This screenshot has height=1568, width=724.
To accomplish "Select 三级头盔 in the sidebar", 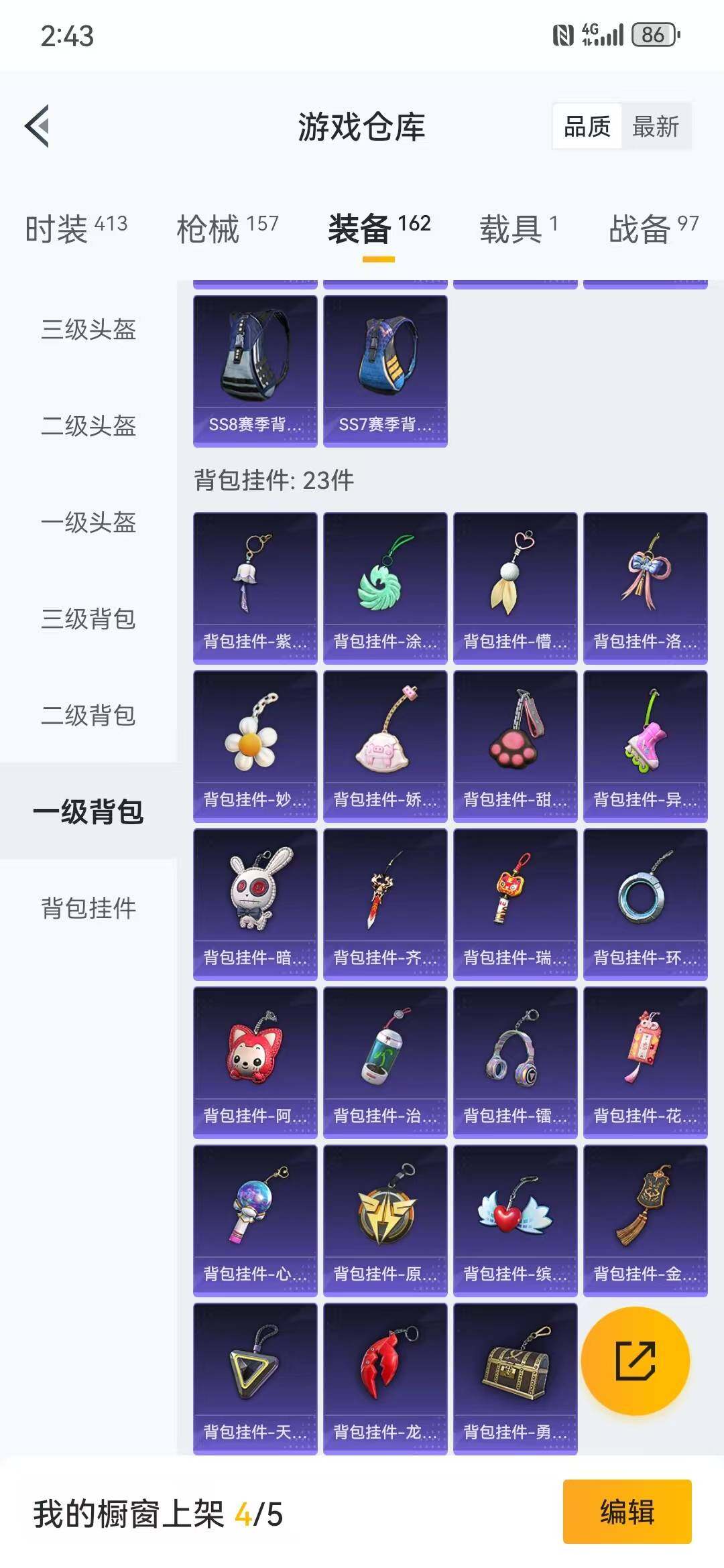I will tap(88, 330).
